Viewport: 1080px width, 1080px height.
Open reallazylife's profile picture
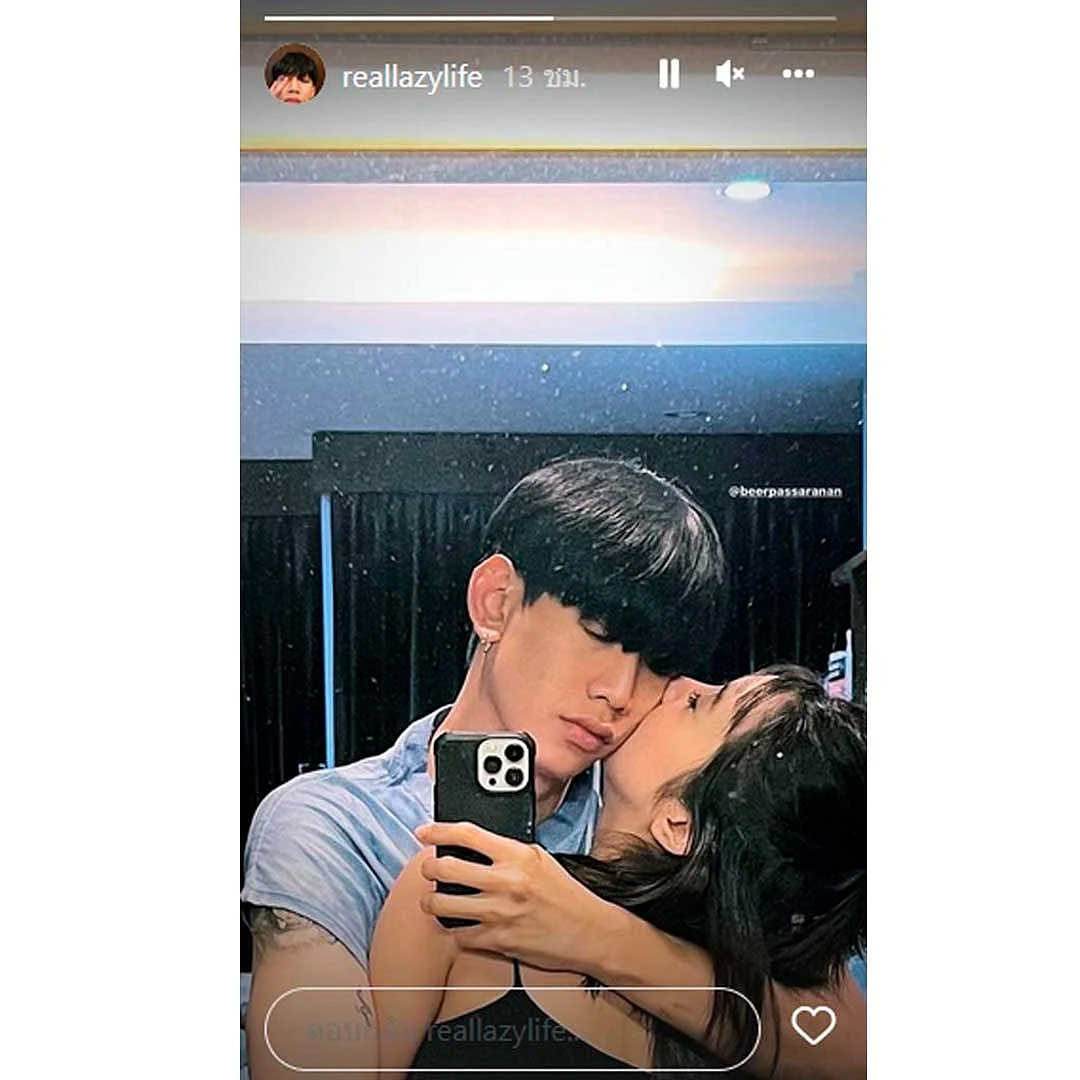tap(295, 74)
